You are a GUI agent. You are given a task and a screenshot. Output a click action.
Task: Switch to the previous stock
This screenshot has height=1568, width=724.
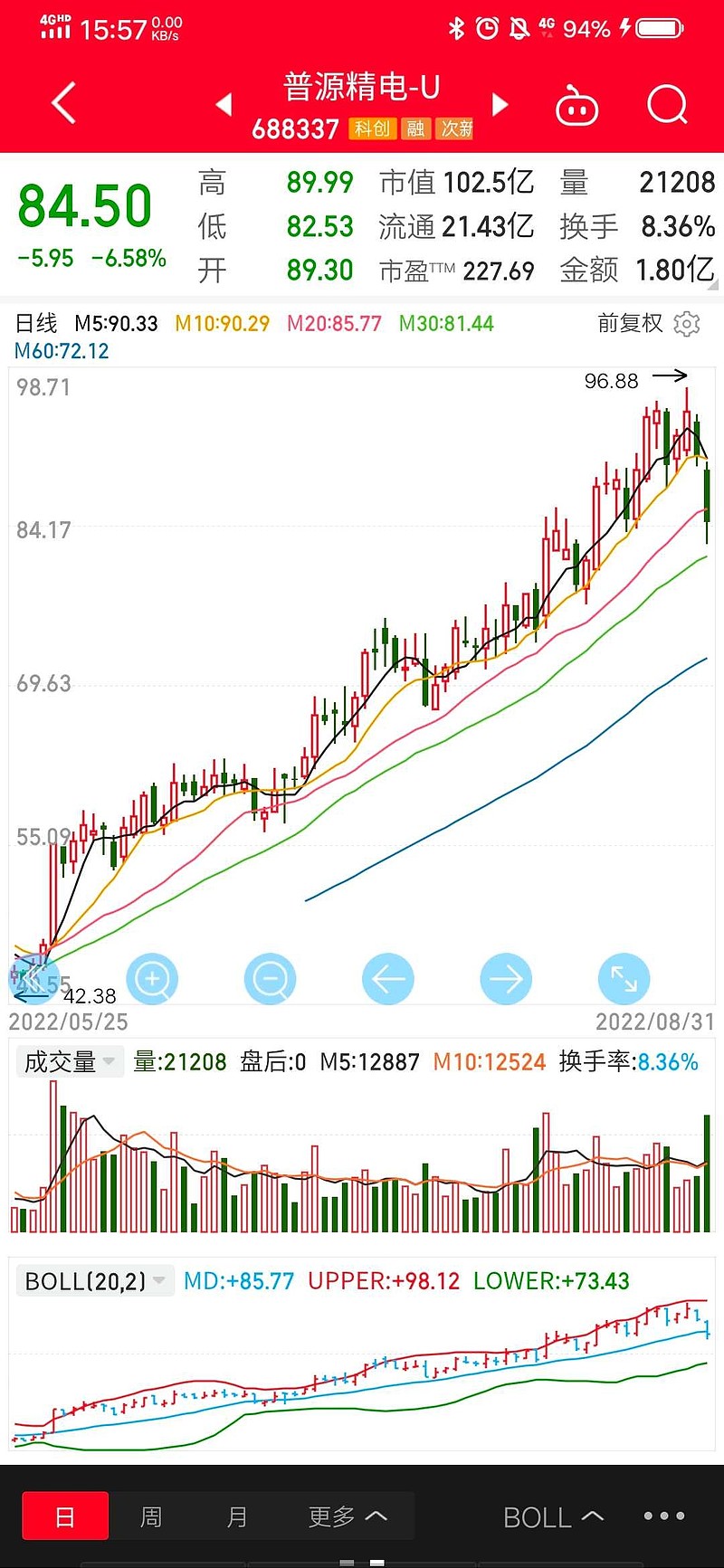tap(224, 105)
